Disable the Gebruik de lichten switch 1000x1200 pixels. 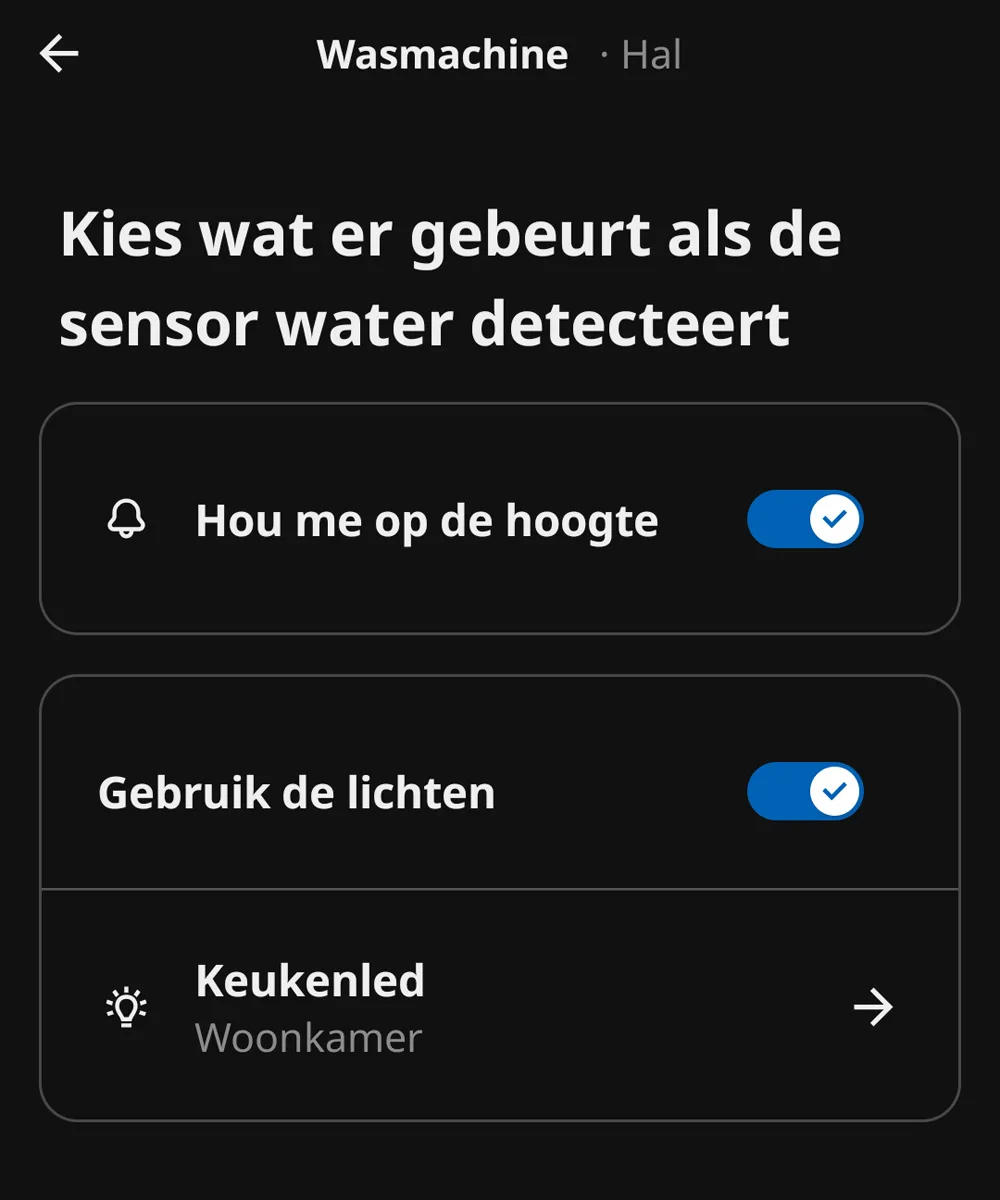(x=805, y=791)
